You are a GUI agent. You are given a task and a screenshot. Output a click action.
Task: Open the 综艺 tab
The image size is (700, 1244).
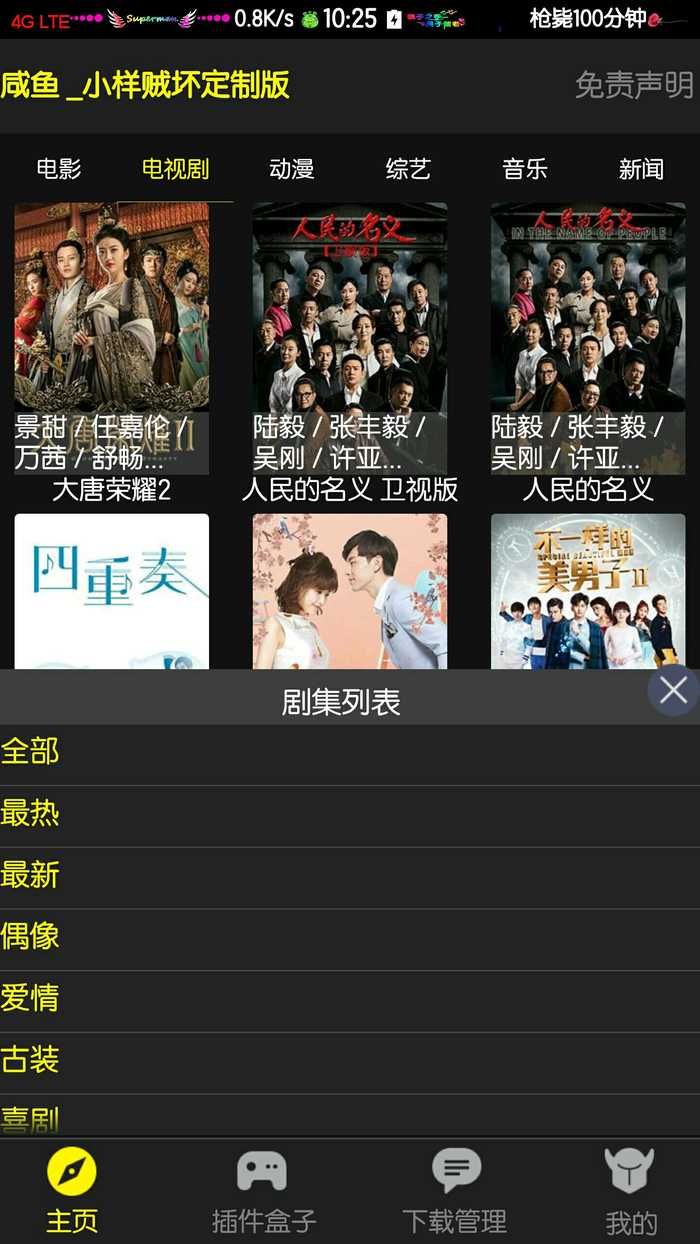(x=408, y=169)
